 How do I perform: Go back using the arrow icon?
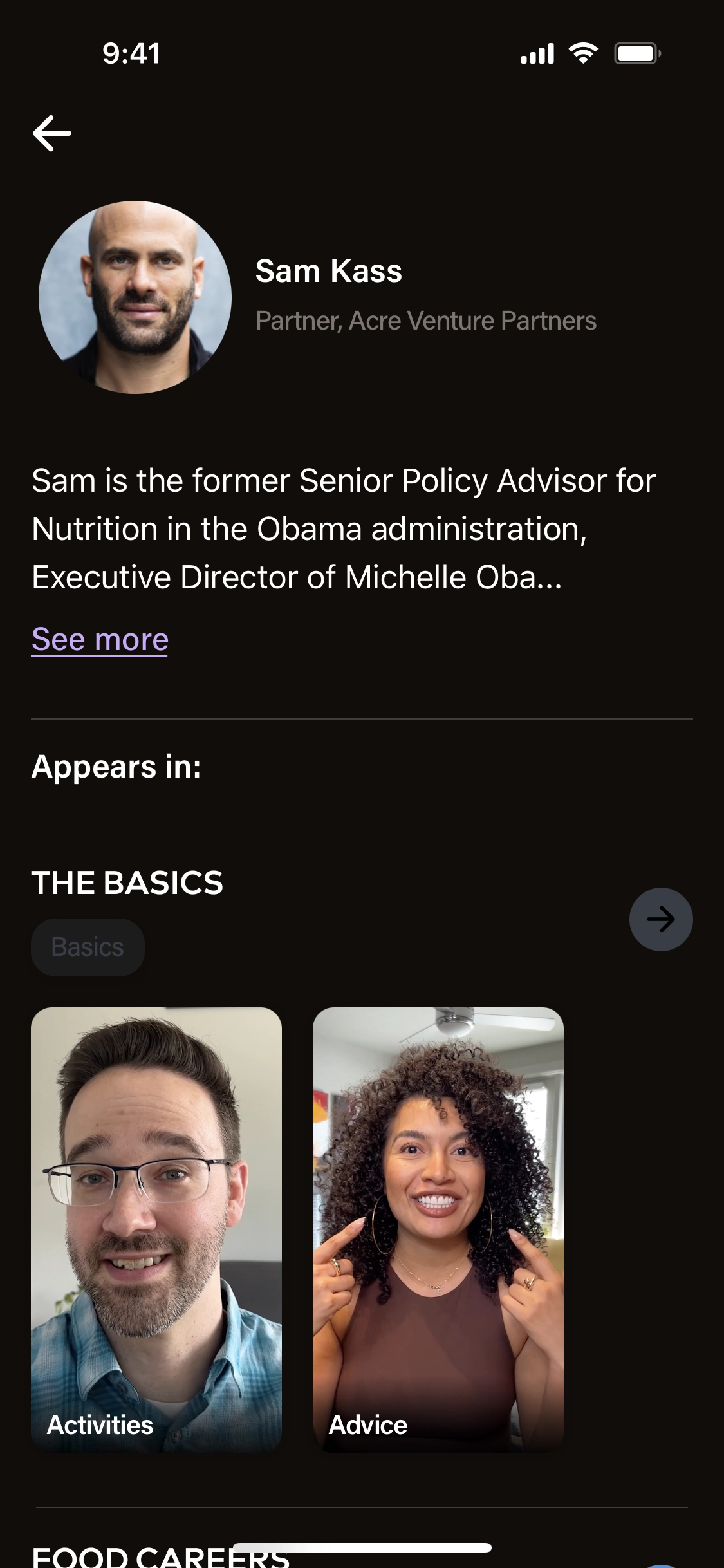pos(52,133)
